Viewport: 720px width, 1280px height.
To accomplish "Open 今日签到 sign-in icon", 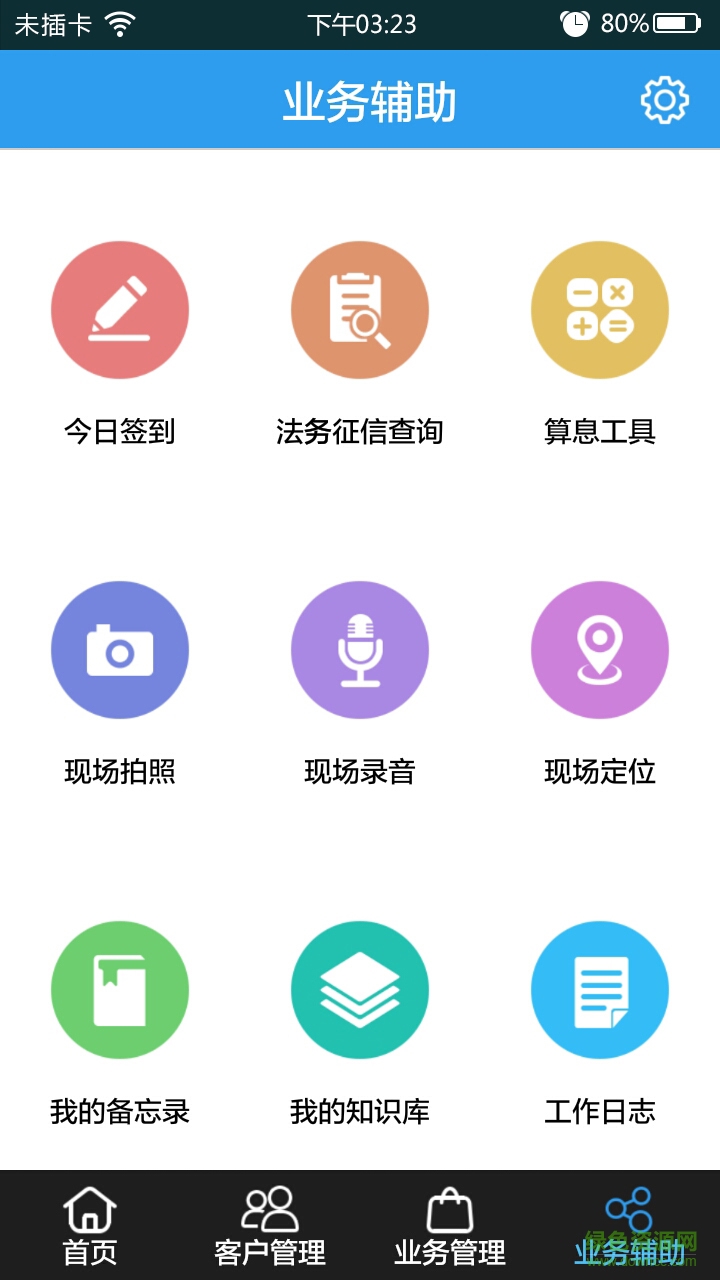I will tap(120, 309).
